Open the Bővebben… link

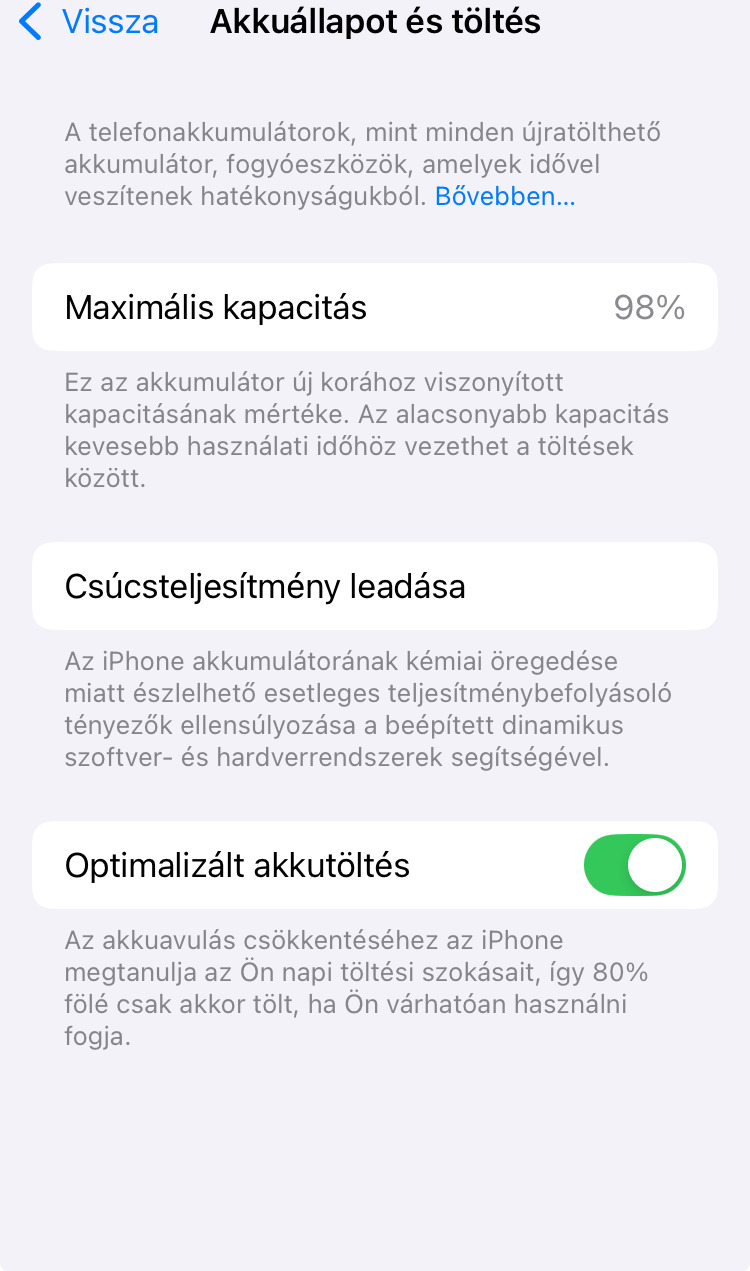click(505, 197)
